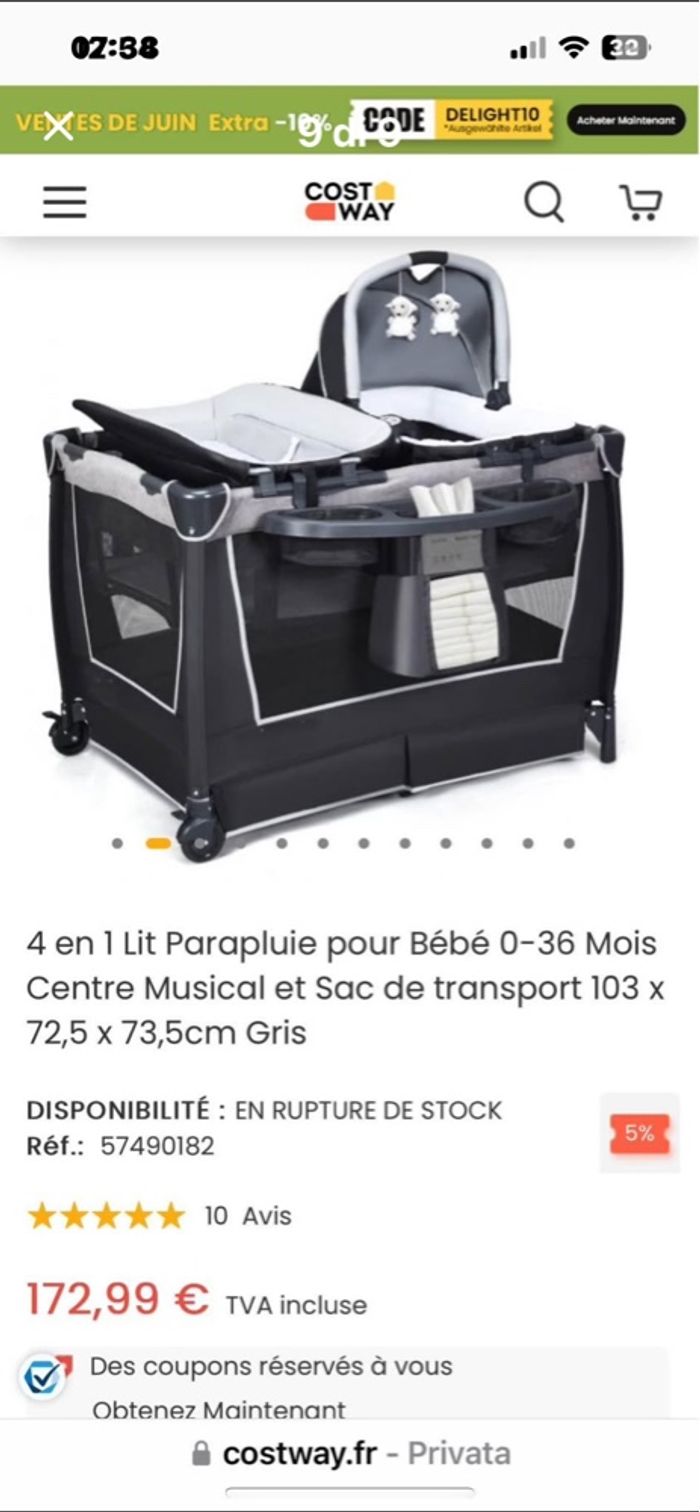View the shopping cart

point(640,202)
